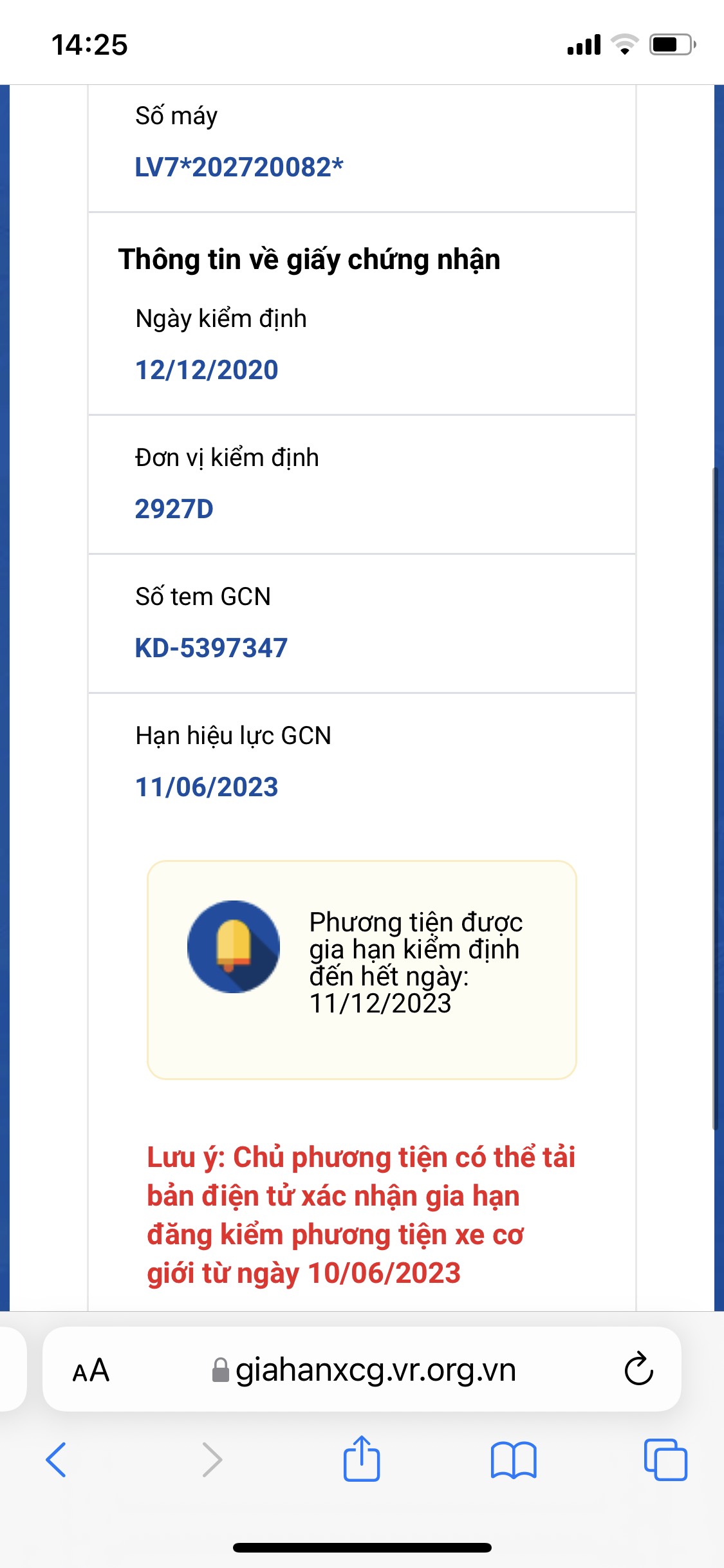The height and width of the screenshot is (1568, 724).
Task: Open the Safari share sheet
Action: (x=361, y=1459)
